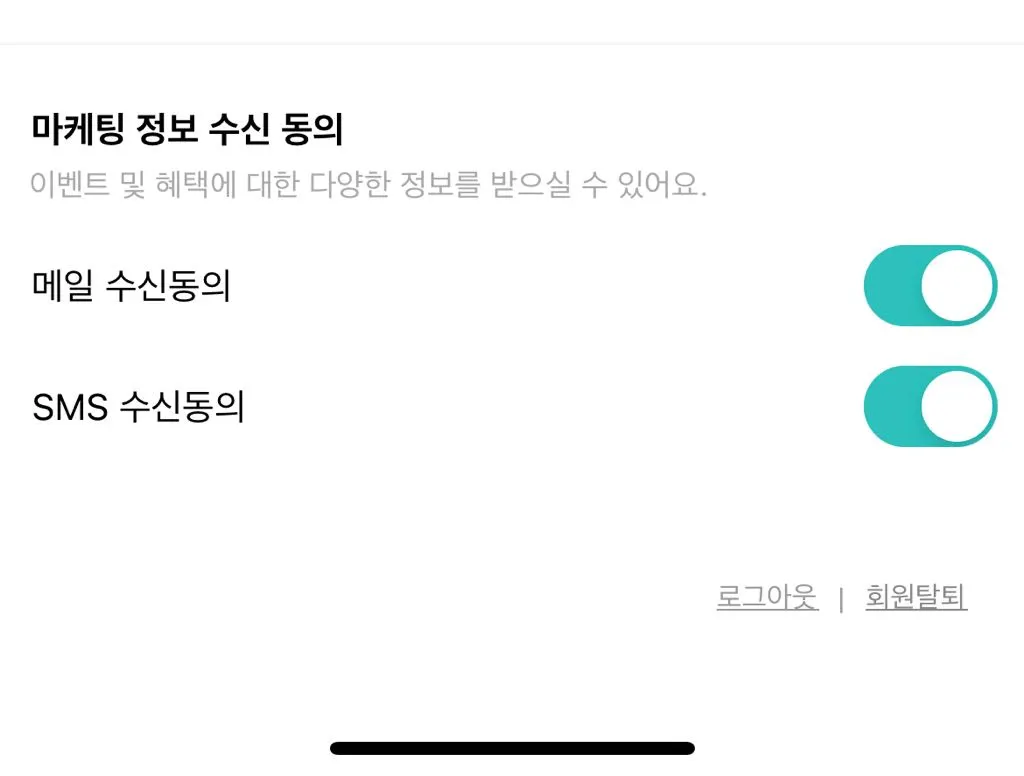Image resolution: width=1024 pixels, height=776 pixels.
Task: Tap the 로그아웃 link
Action: pos(767,598)
